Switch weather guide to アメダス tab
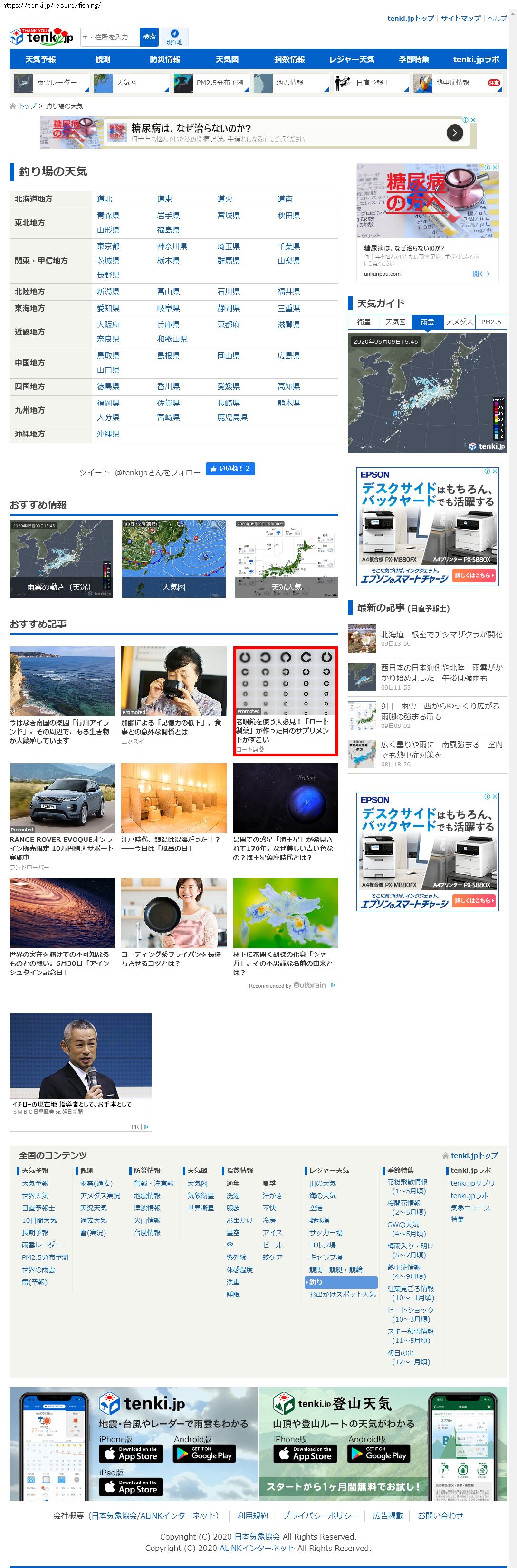 (459, 322)
